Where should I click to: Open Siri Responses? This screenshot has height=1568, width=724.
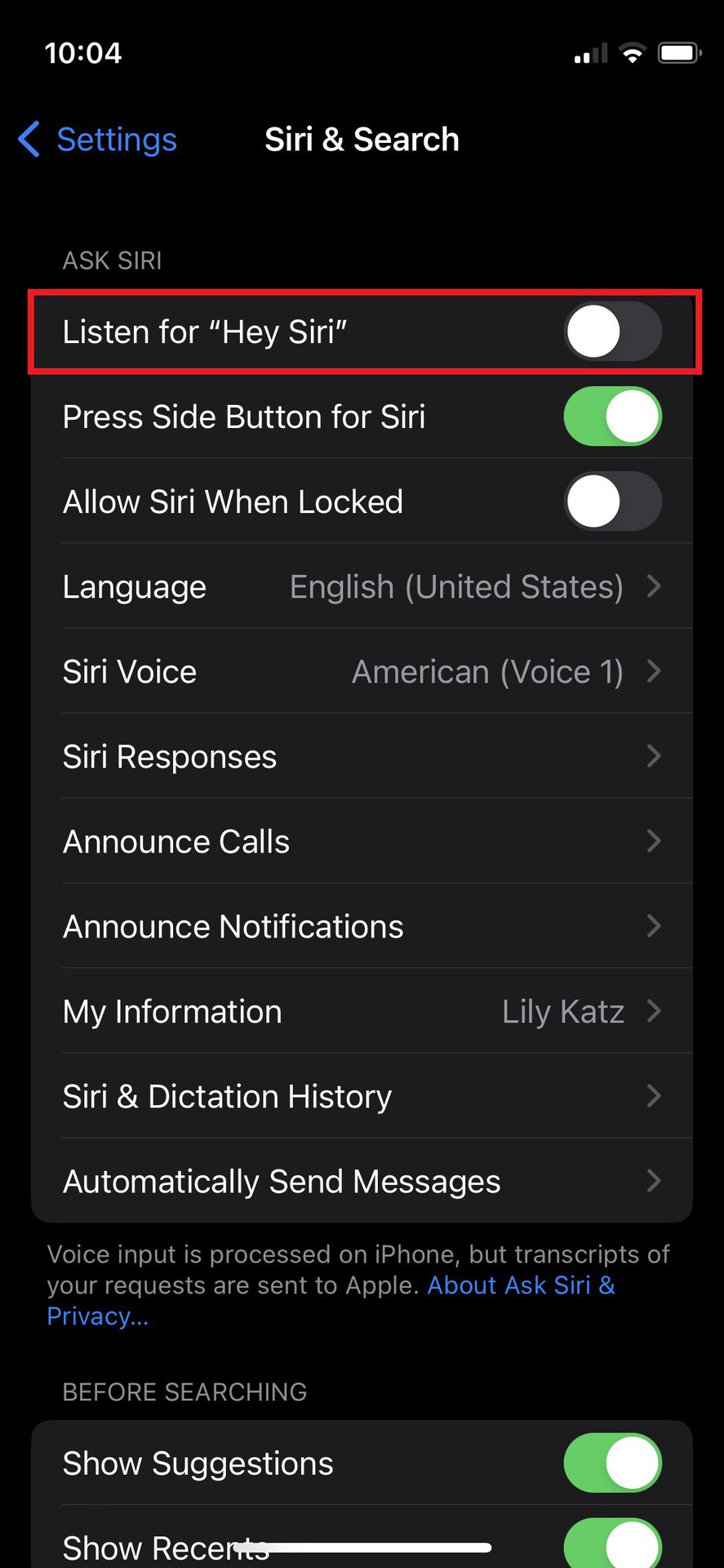coord(362,756)
